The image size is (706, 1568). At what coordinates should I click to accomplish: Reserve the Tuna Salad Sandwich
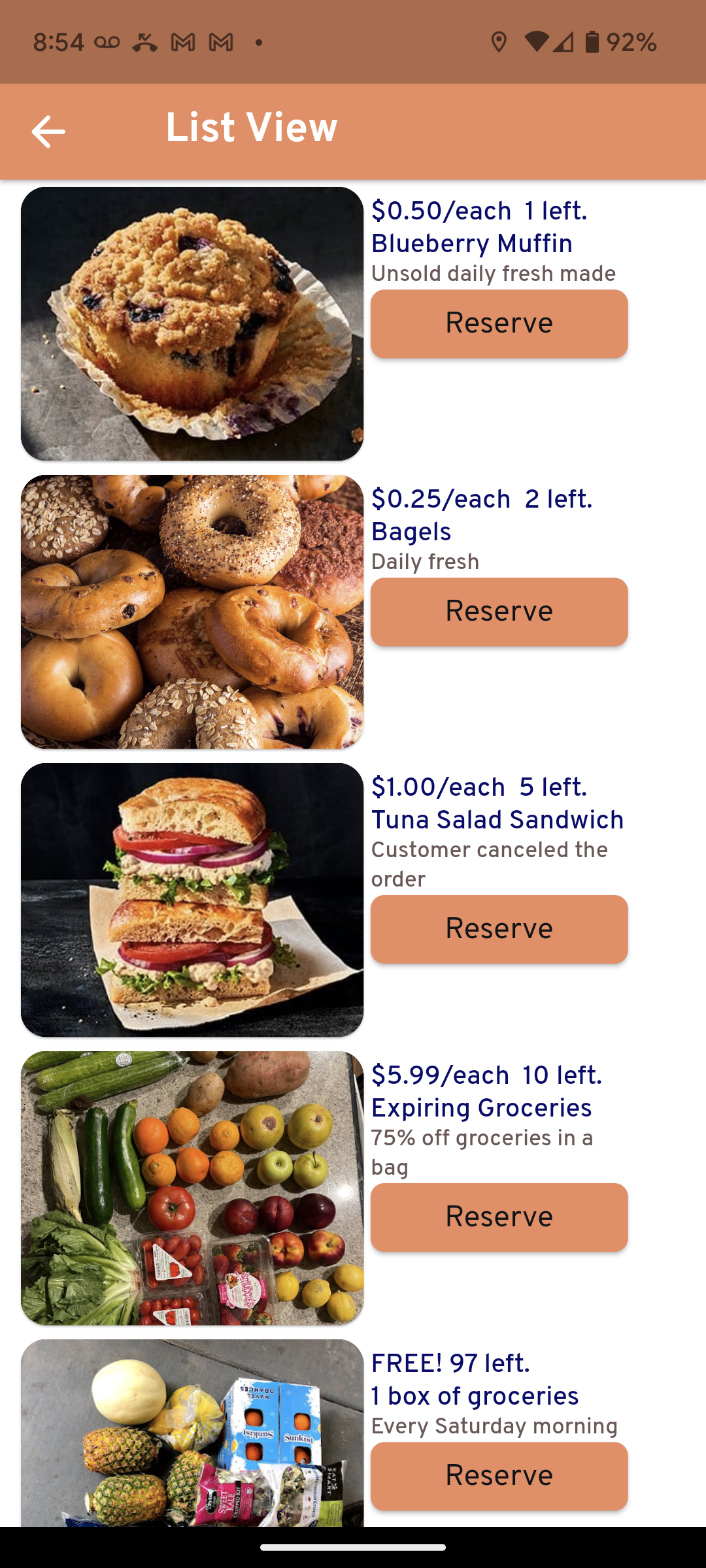pos(499,930)
